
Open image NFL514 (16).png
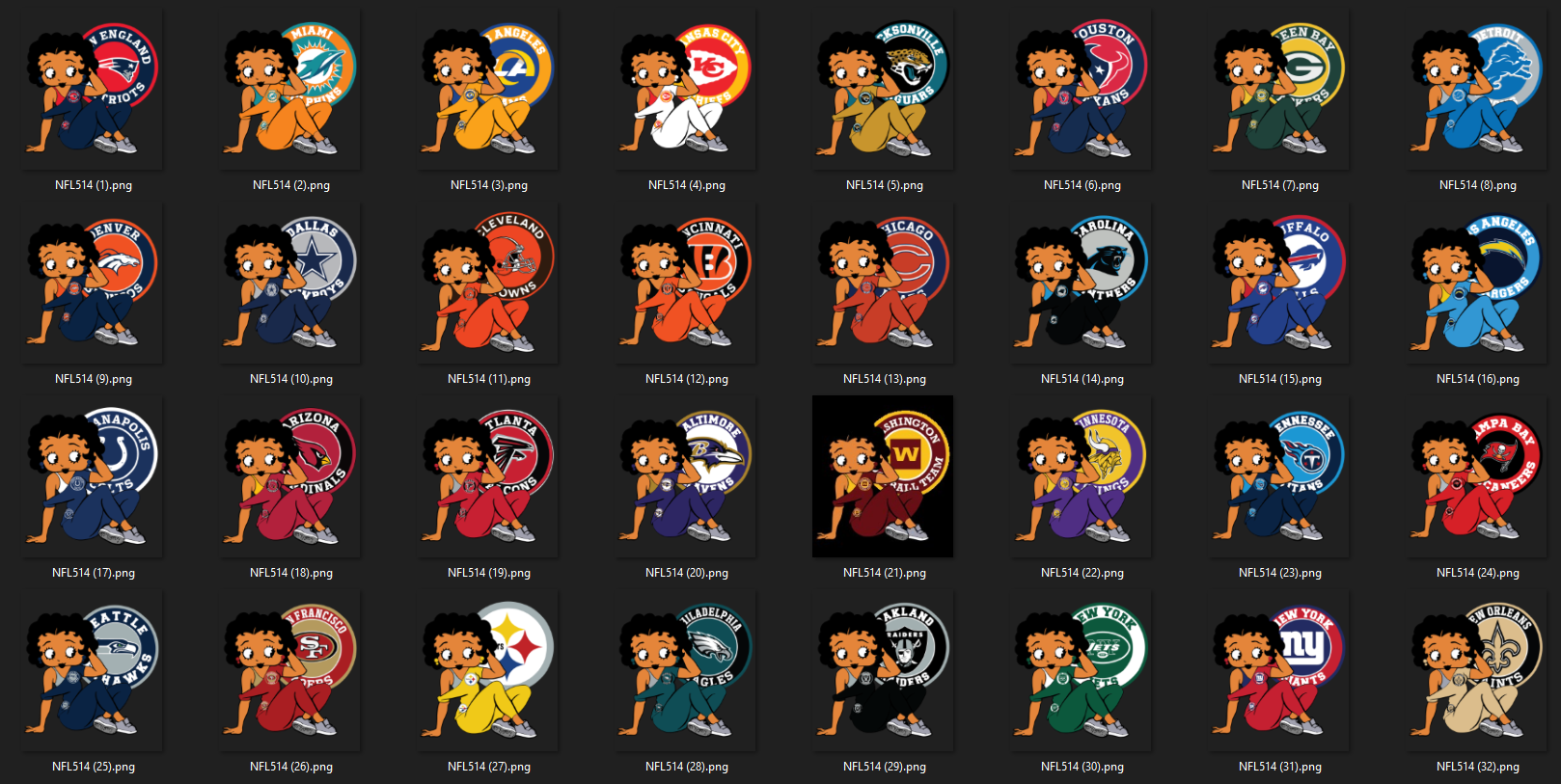(x=1478, y=284)
